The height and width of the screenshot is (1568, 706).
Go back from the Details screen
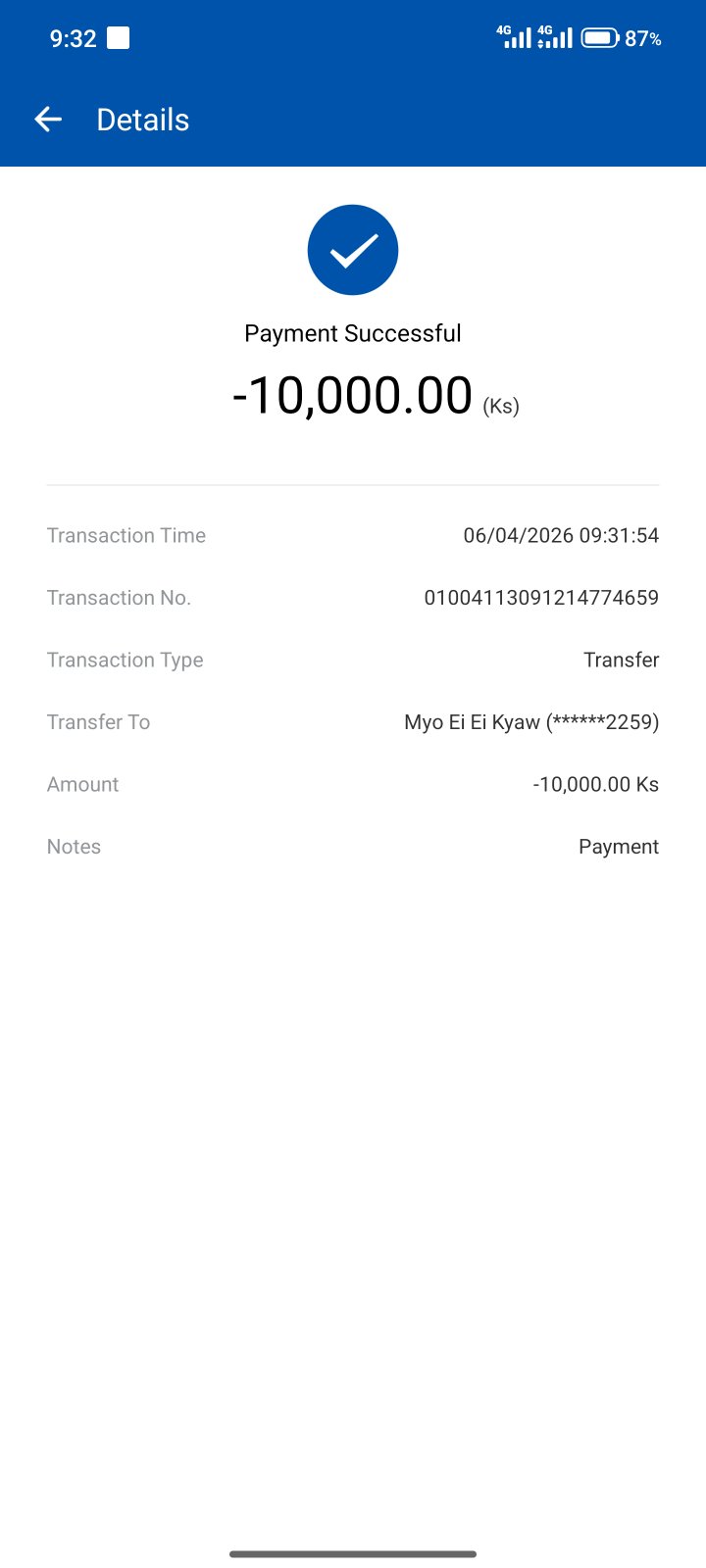coord(48,120)
